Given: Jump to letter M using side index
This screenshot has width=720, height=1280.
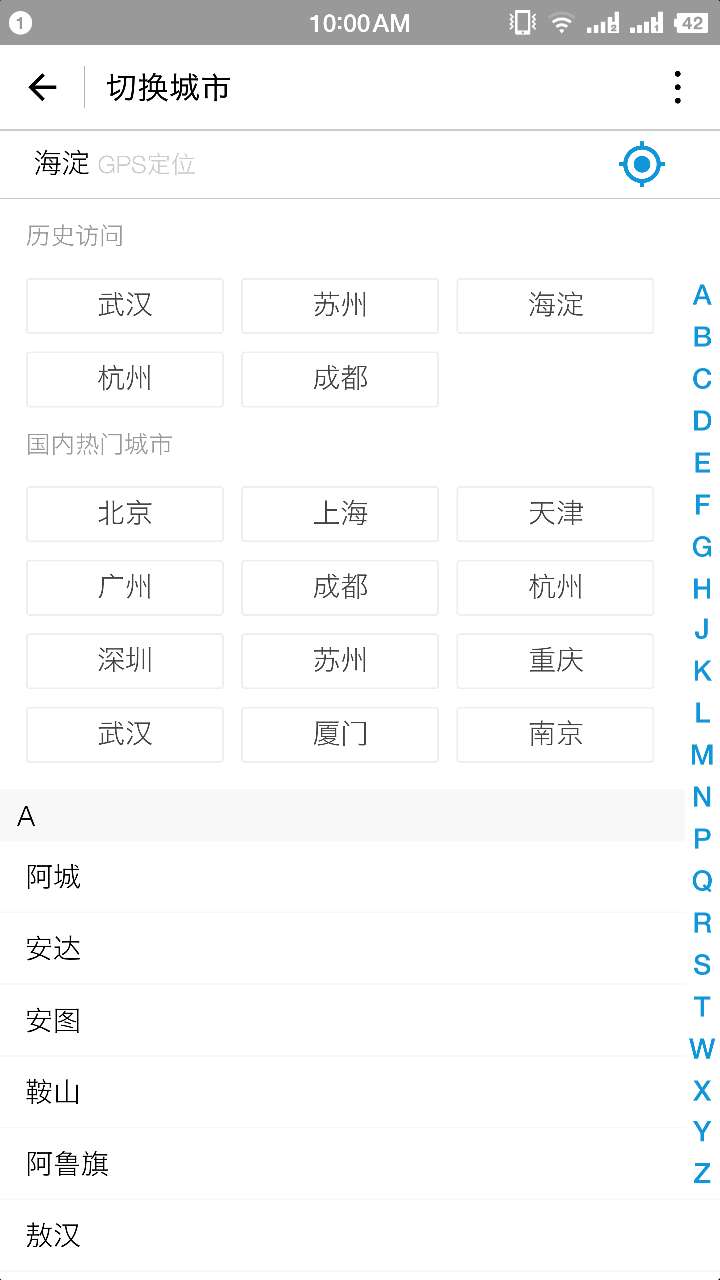Looking at the screenshot, I should click(701, 755).
